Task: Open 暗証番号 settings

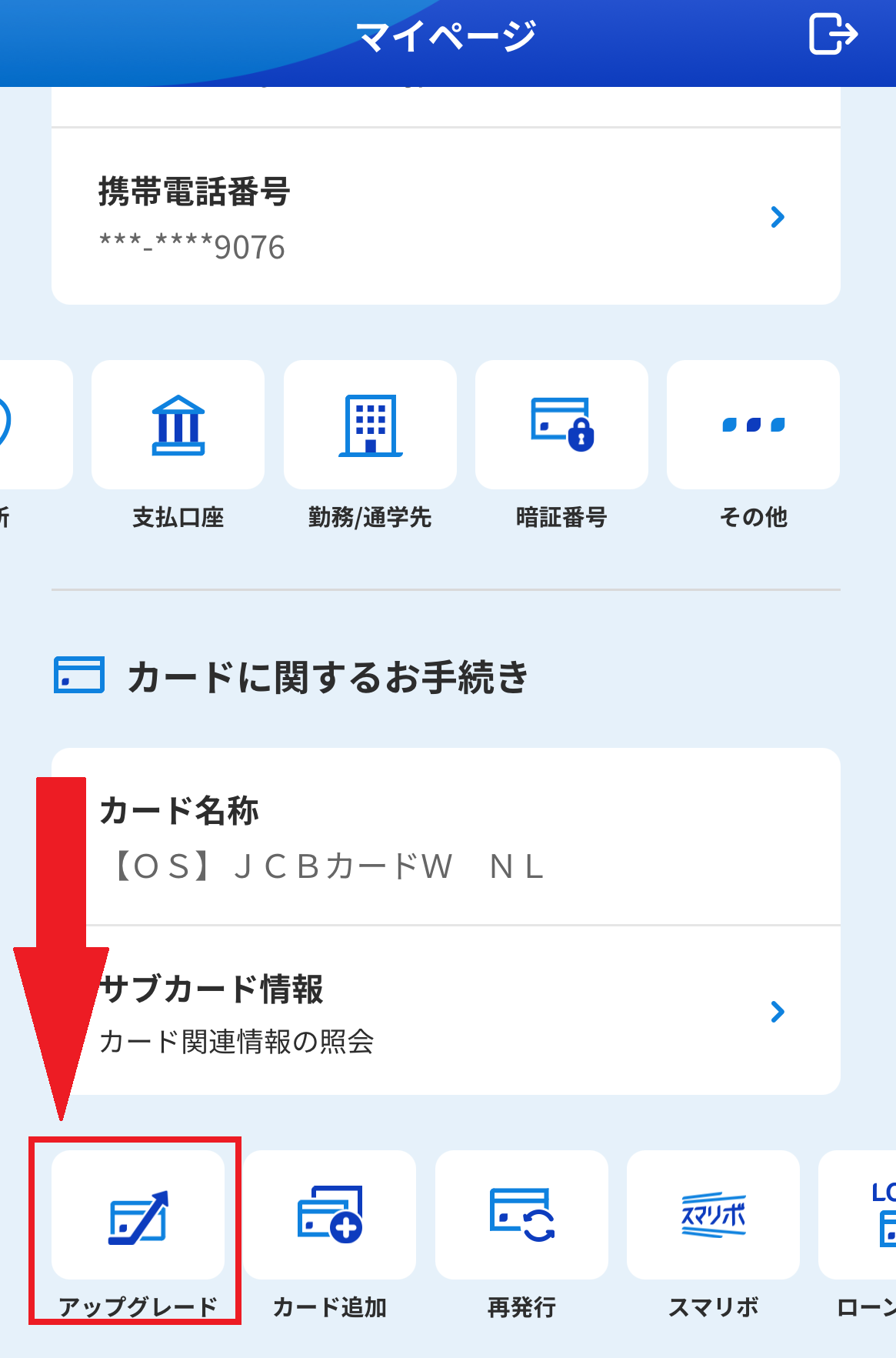Action: tap(561, 425)
